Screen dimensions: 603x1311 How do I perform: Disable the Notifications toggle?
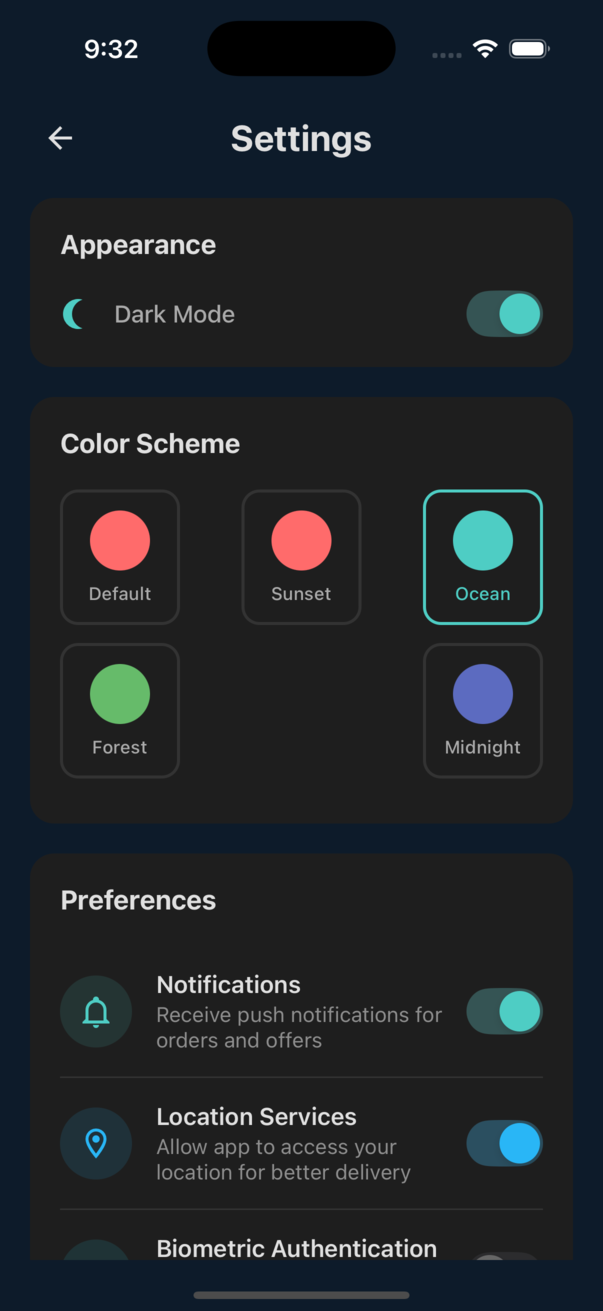coord(504,1012)
